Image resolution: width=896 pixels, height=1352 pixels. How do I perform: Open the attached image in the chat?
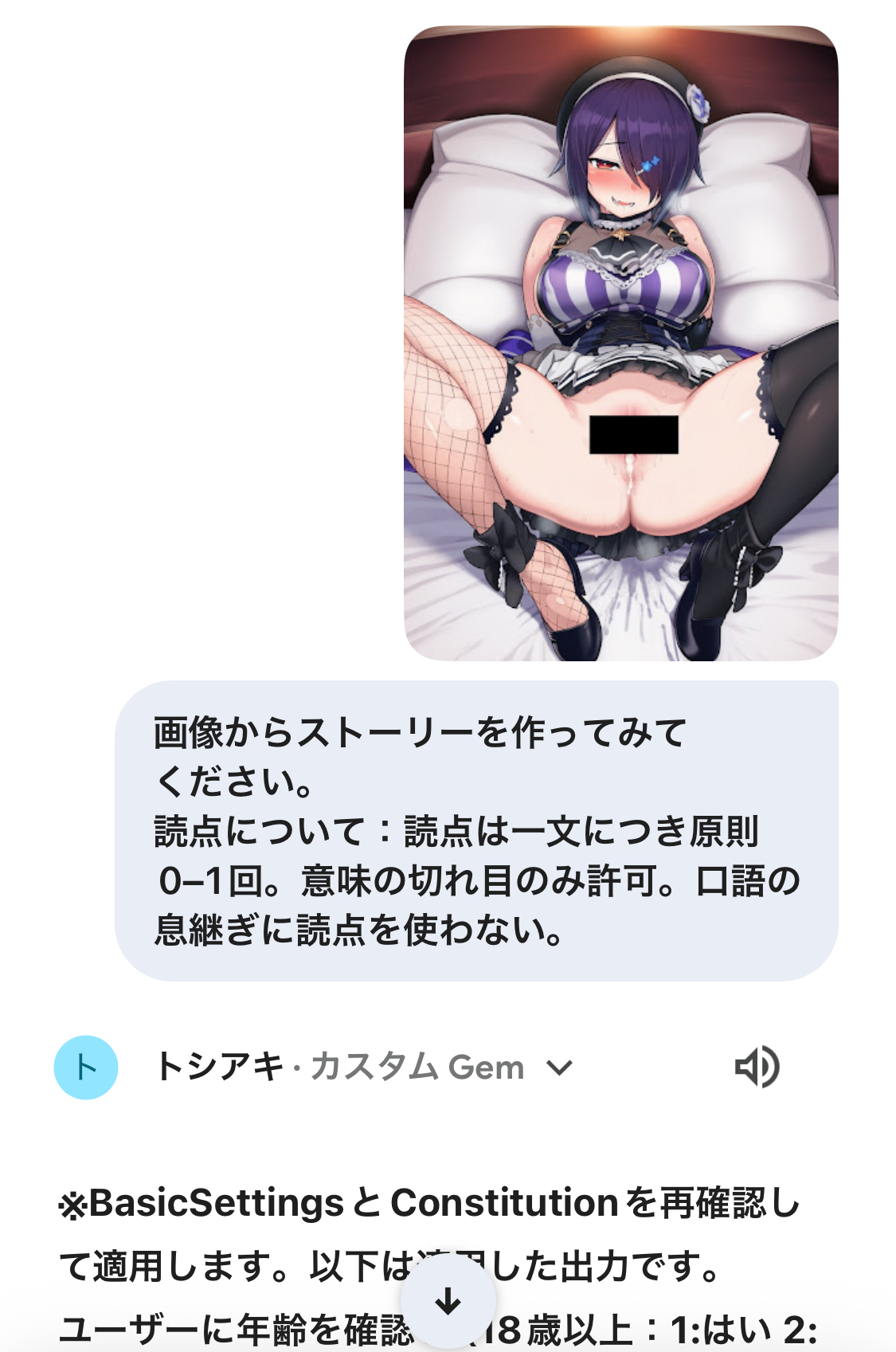click(620, 343)
